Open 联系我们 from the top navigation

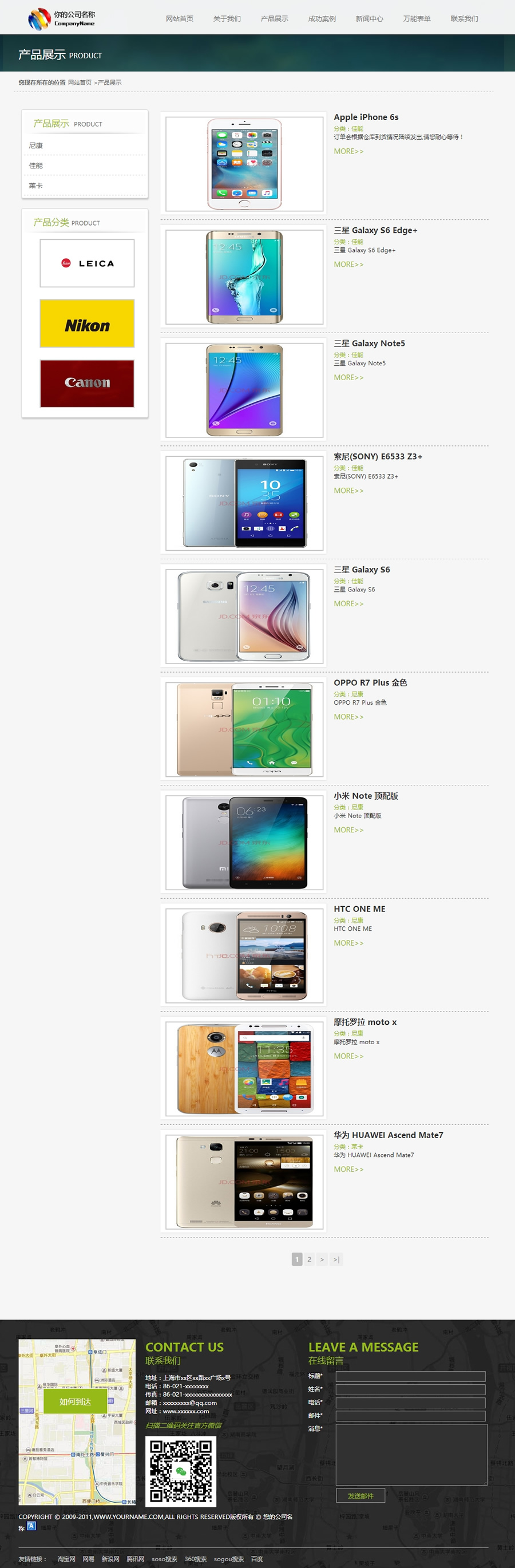tap(464, 19)
